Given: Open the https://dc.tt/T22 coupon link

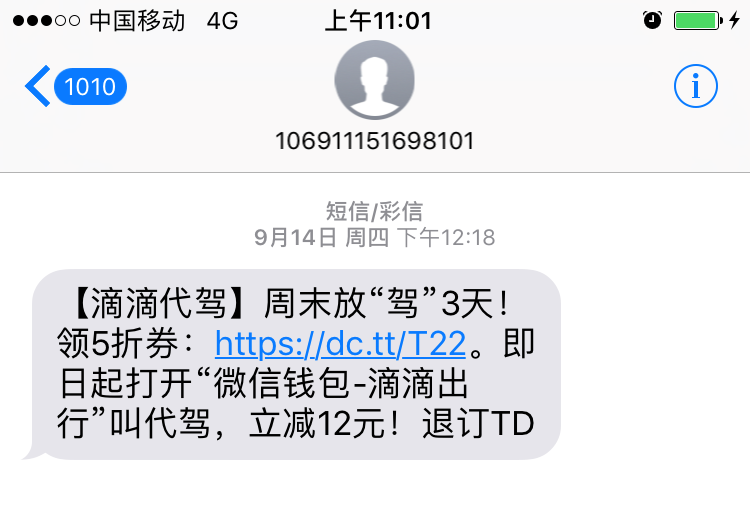Looking at the screenshot, I should point(340,344).
